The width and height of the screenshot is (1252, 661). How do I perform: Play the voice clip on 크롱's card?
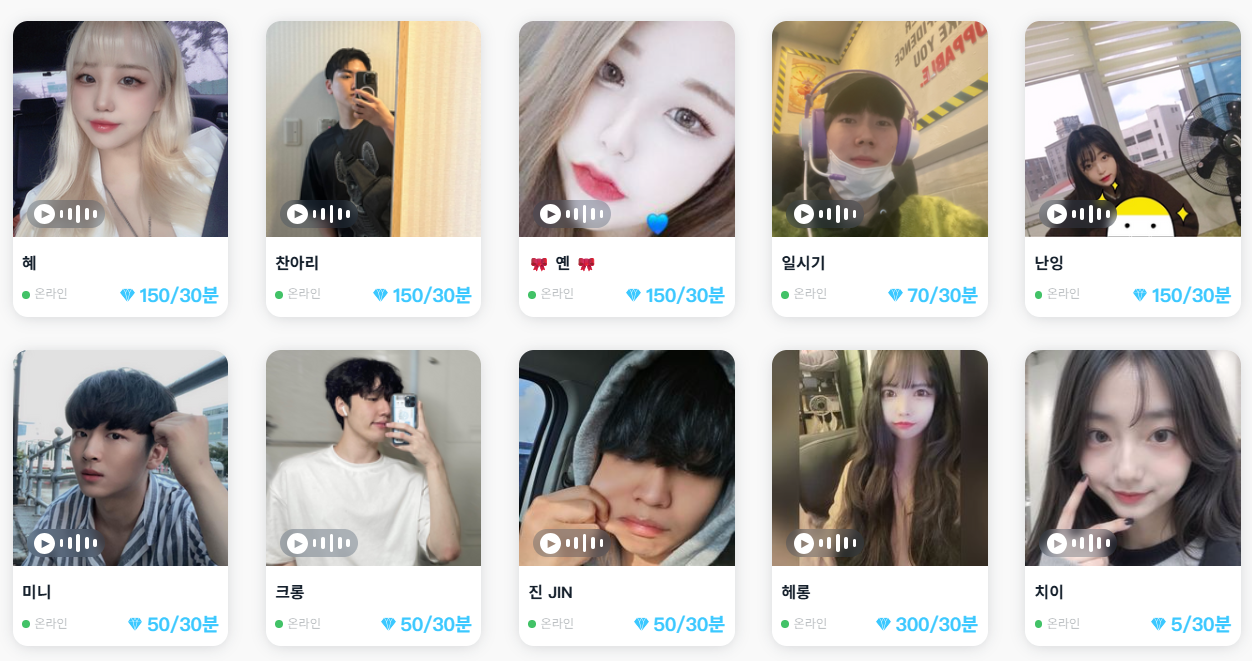[298, 543]
